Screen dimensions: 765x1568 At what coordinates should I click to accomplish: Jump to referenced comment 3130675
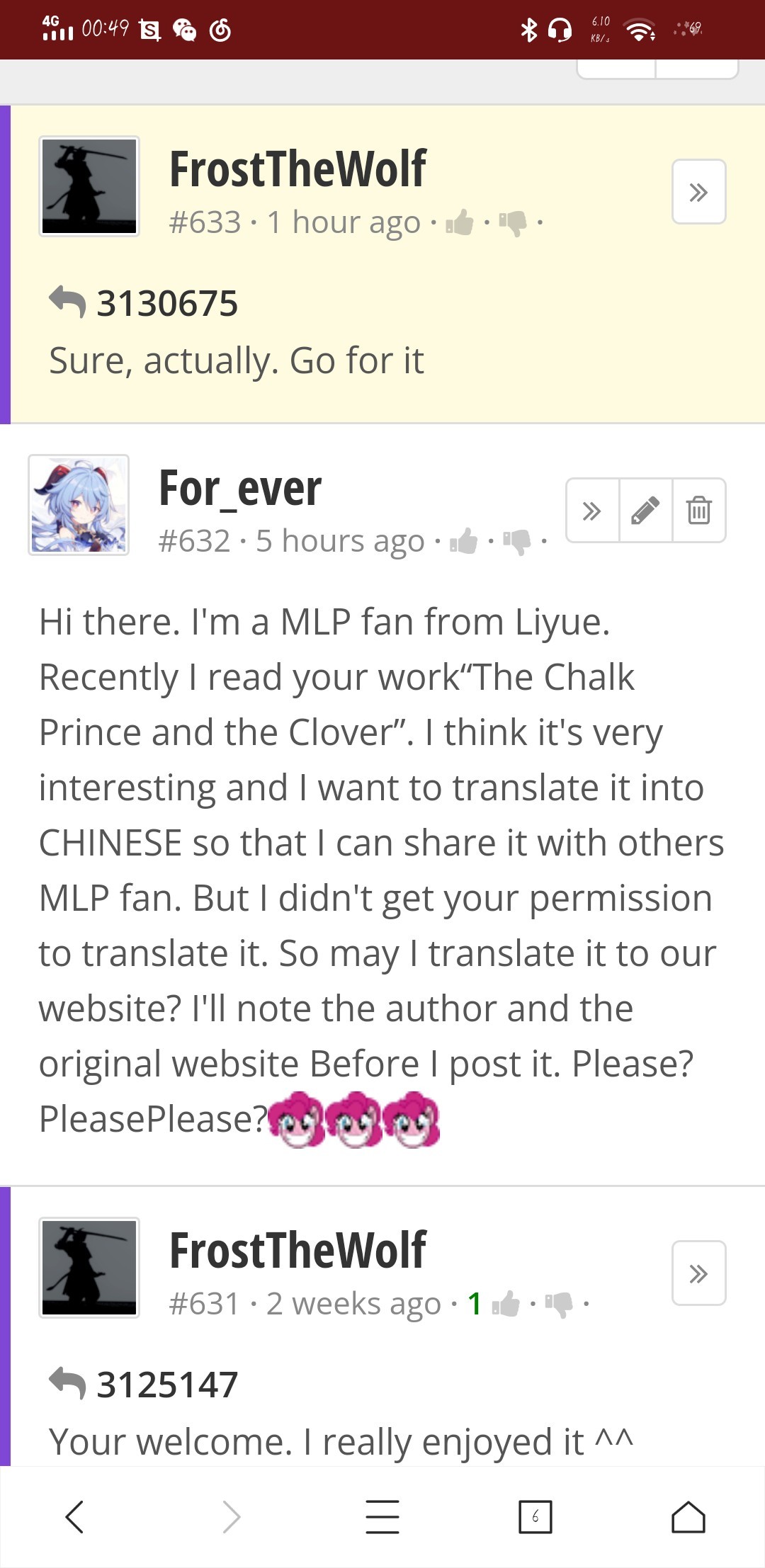pyautogui.click(x=166, y=303)
